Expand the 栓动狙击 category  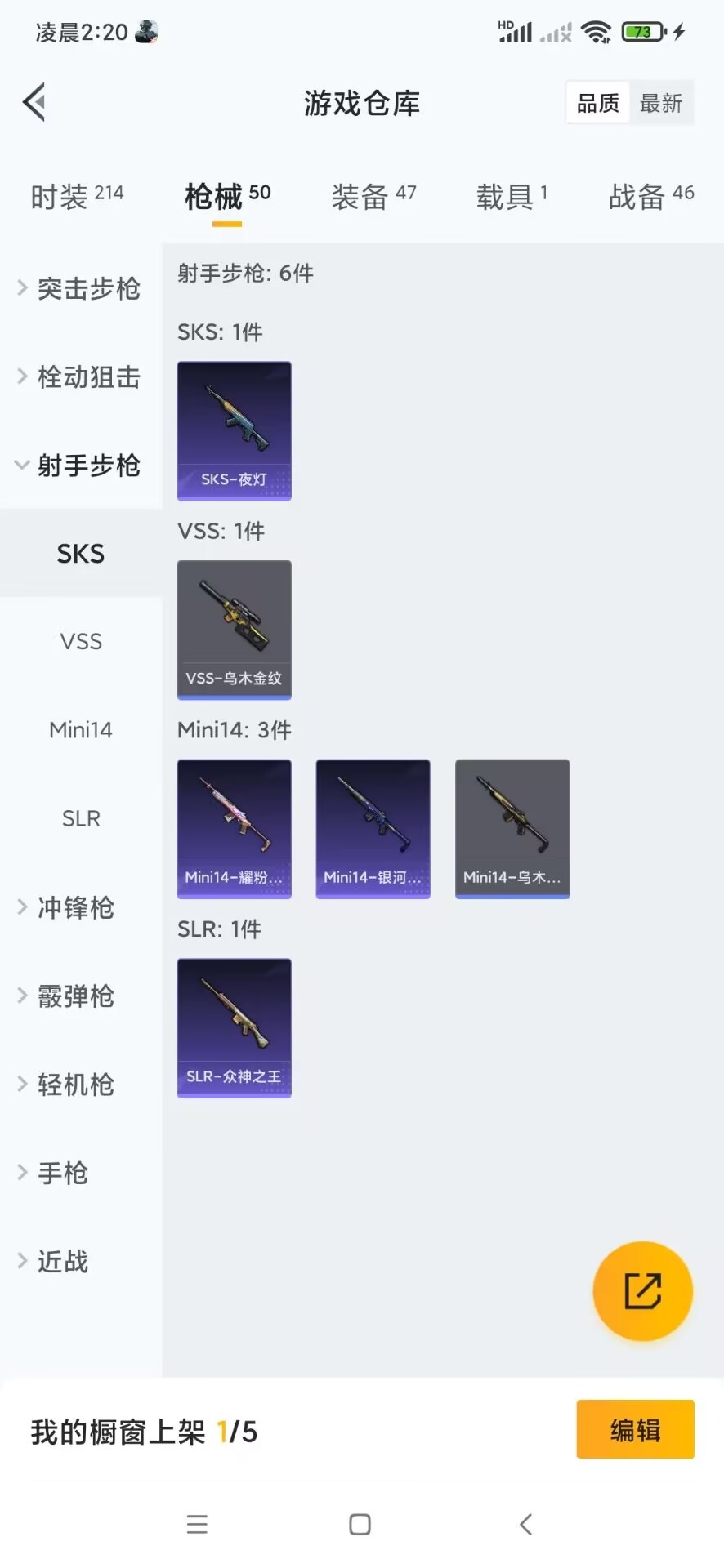point(80,376)
